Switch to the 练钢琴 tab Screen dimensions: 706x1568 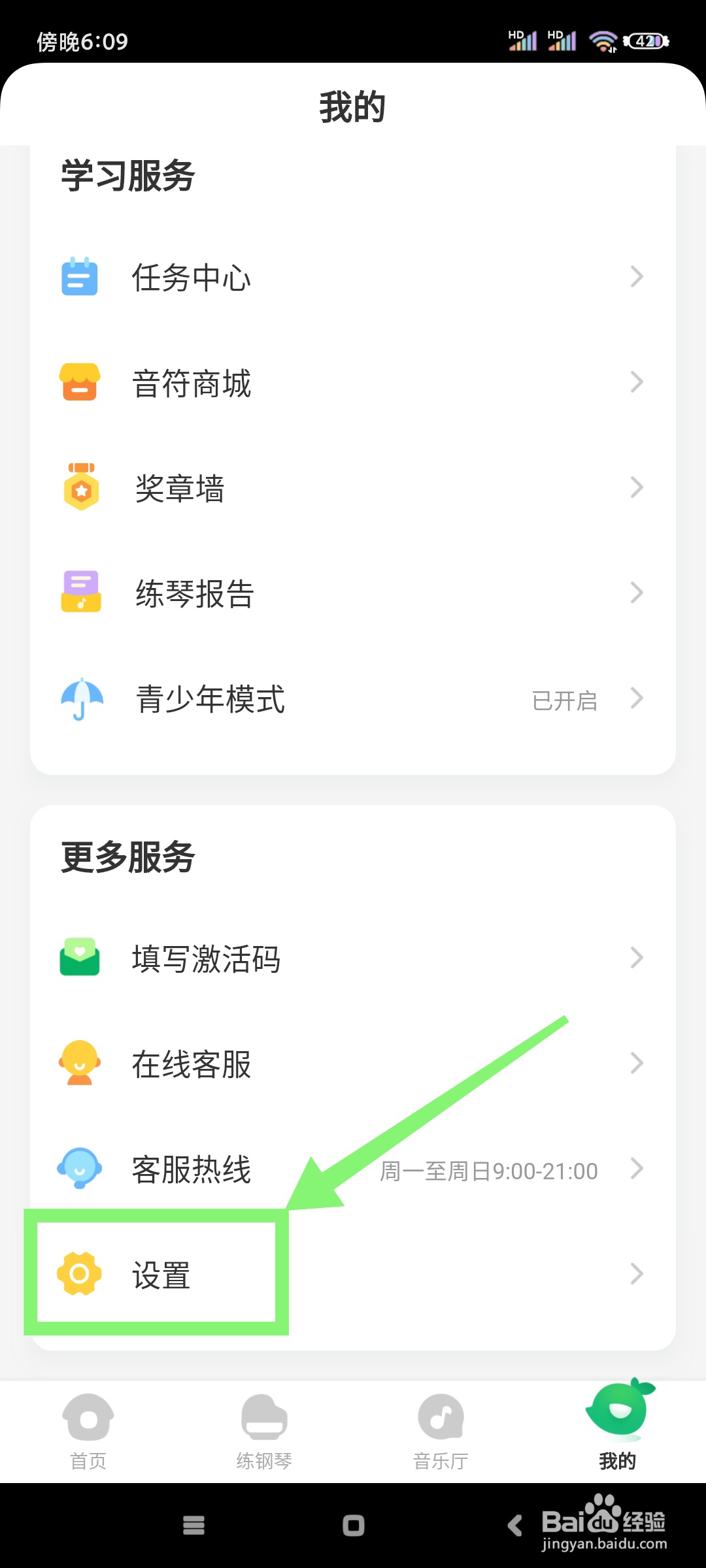[x=265, y=1431]
